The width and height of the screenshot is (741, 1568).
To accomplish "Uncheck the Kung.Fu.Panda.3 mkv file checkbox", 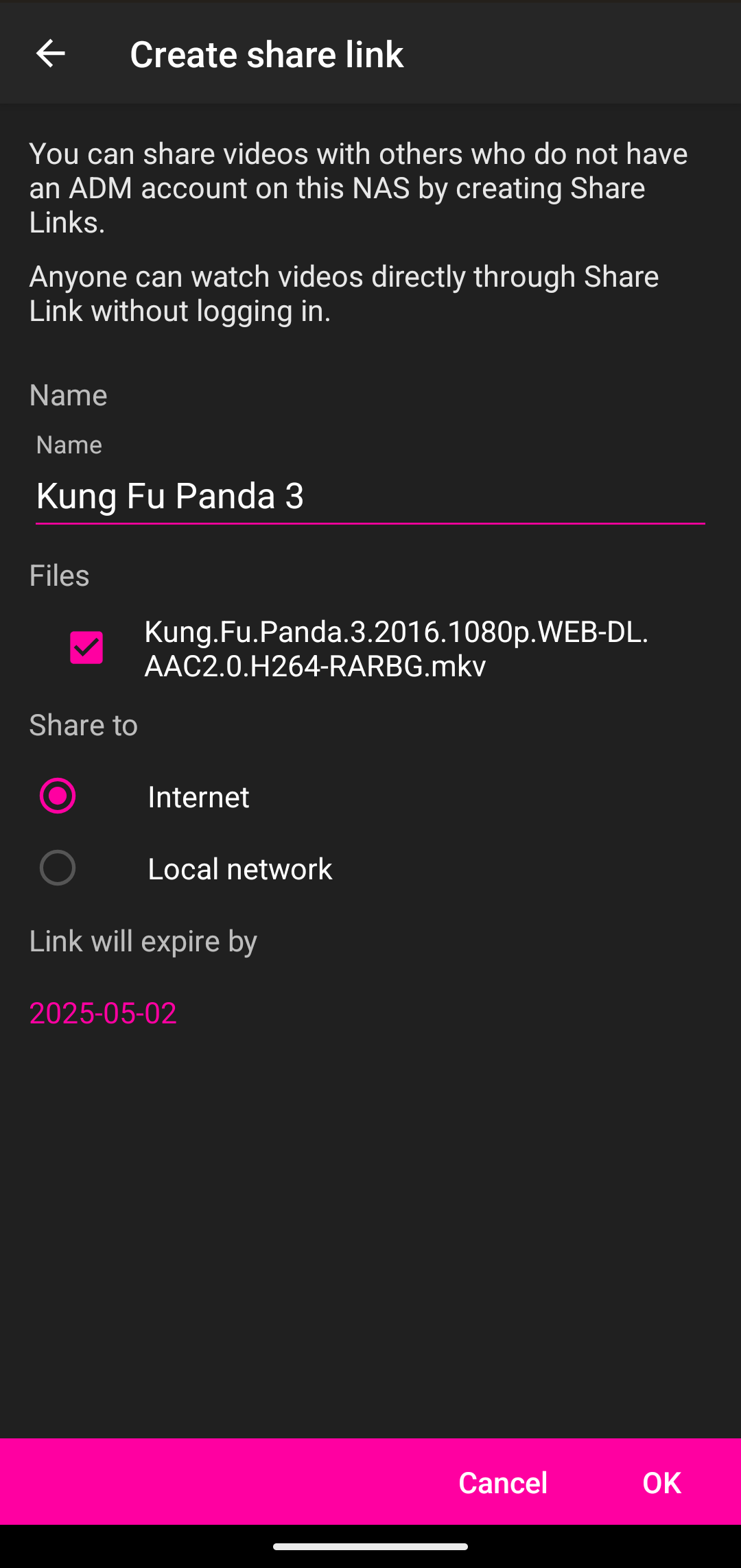I will point(86,648).
